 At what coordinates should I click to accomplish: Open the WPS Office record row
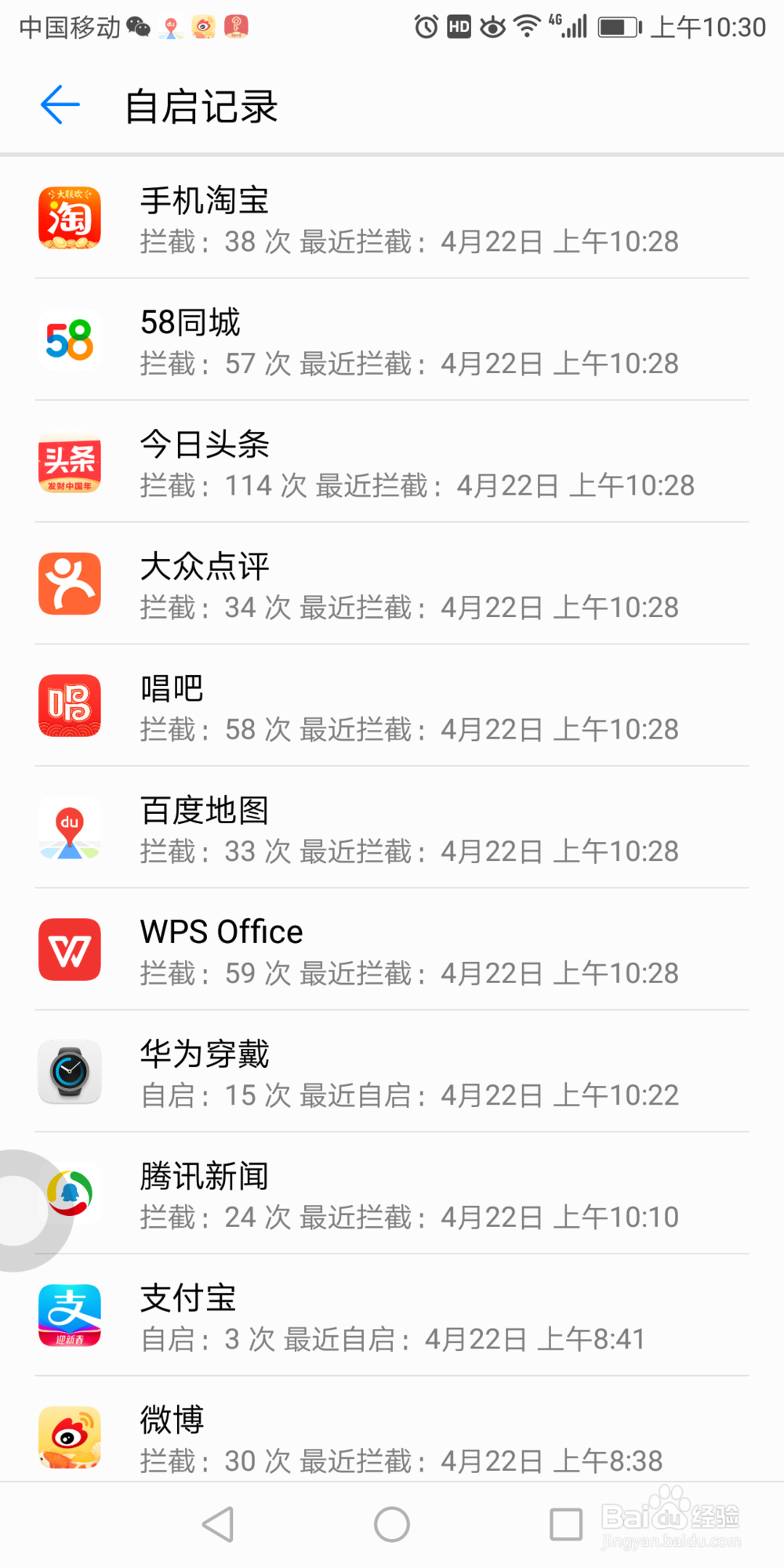click(x=392, y=949)
